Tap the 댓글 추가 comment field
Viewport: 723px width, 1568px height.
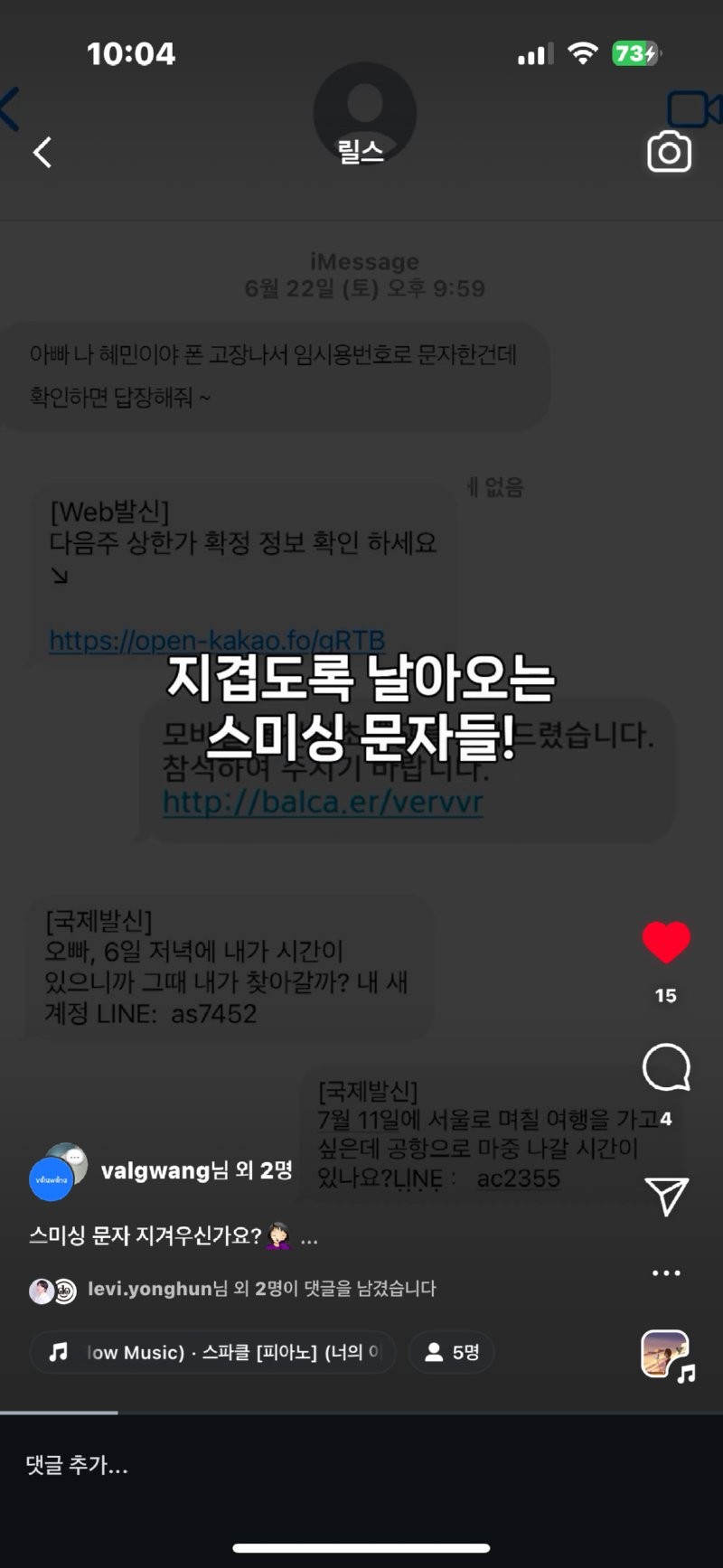pyautogui.click(x=271, y=1465)
